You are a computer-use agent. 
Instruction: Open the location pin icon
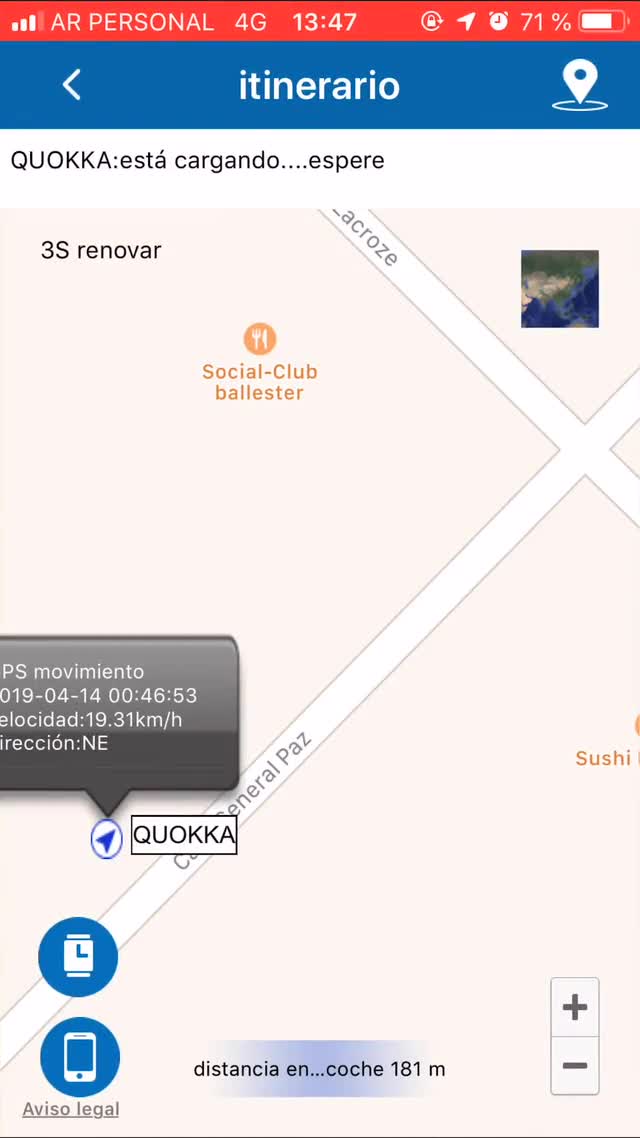pyautogui.click(x=580, y=85)
